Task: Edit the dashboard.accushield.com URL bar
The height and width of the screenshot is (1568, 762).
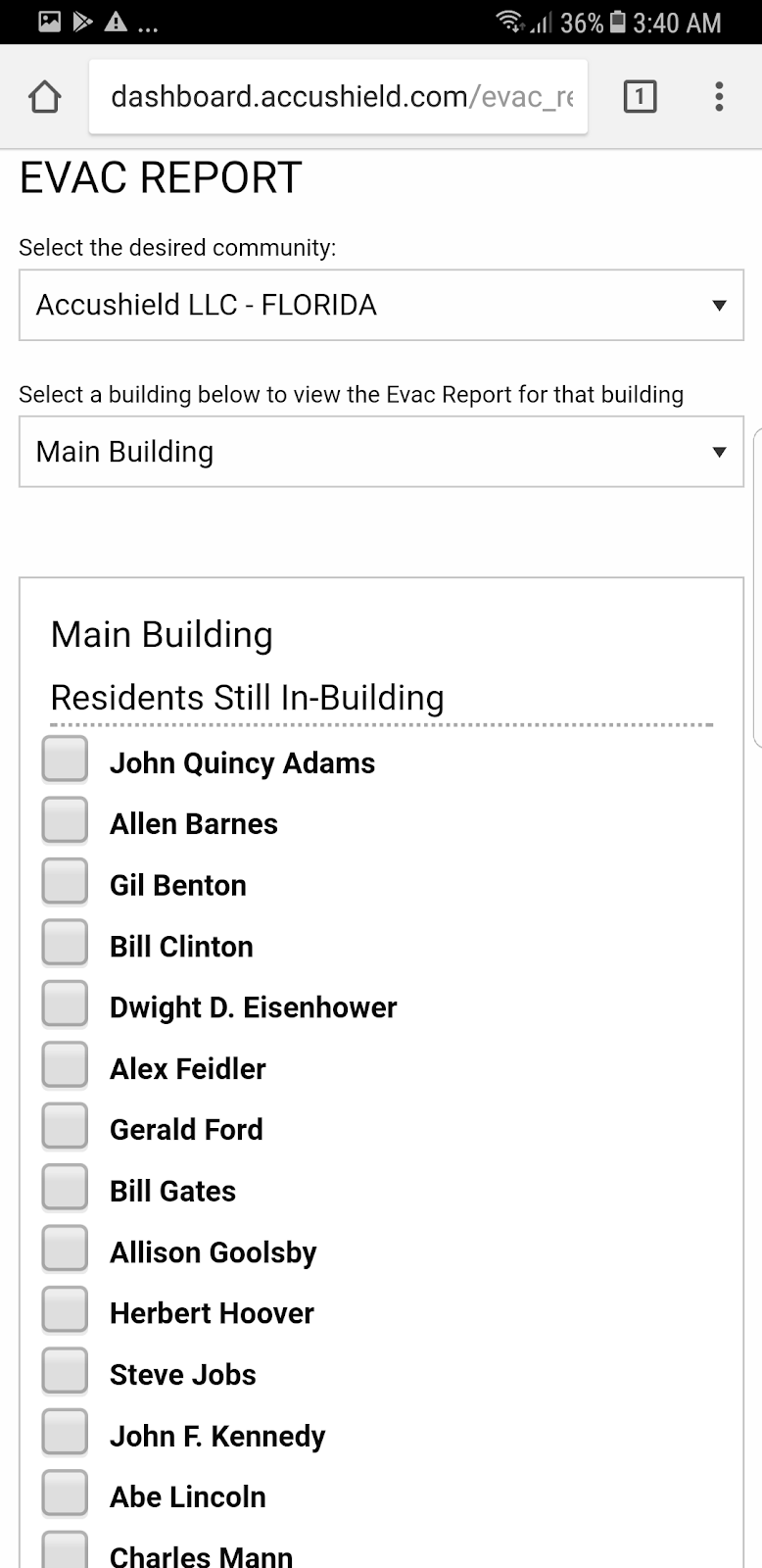Action: [x=338, y=97]
